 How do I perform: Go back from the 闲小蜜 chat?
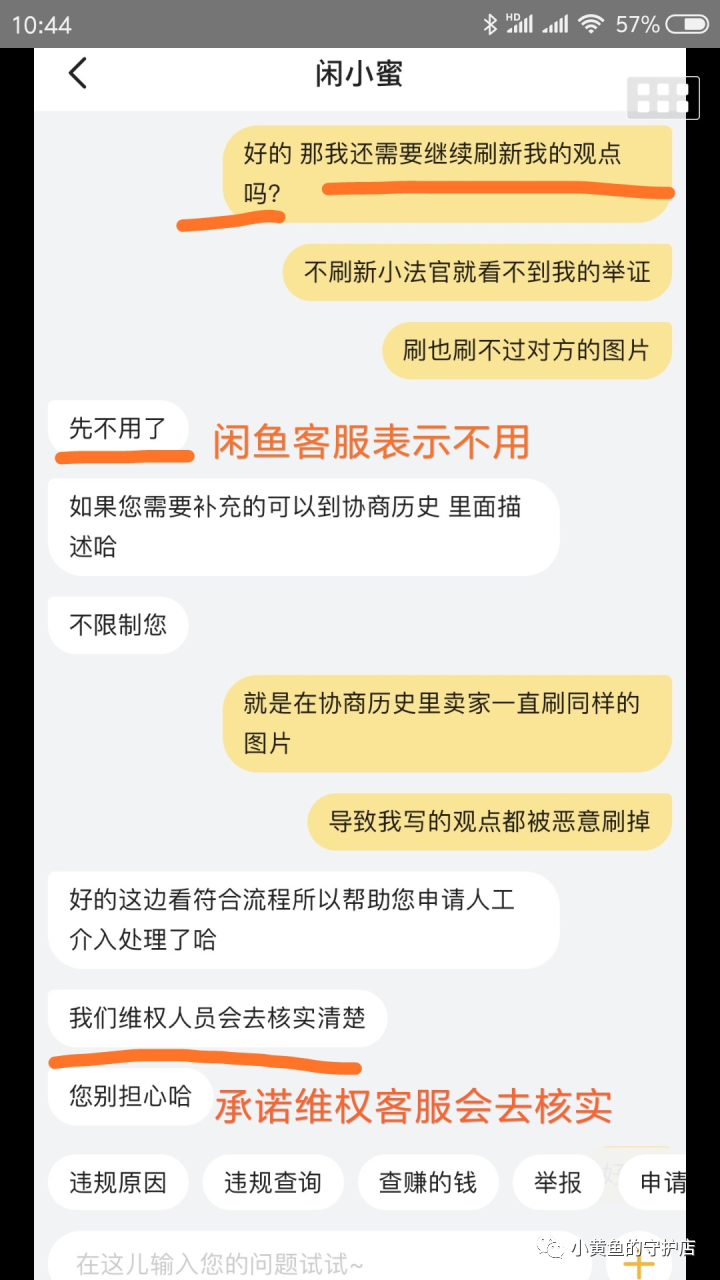point(78,73)
